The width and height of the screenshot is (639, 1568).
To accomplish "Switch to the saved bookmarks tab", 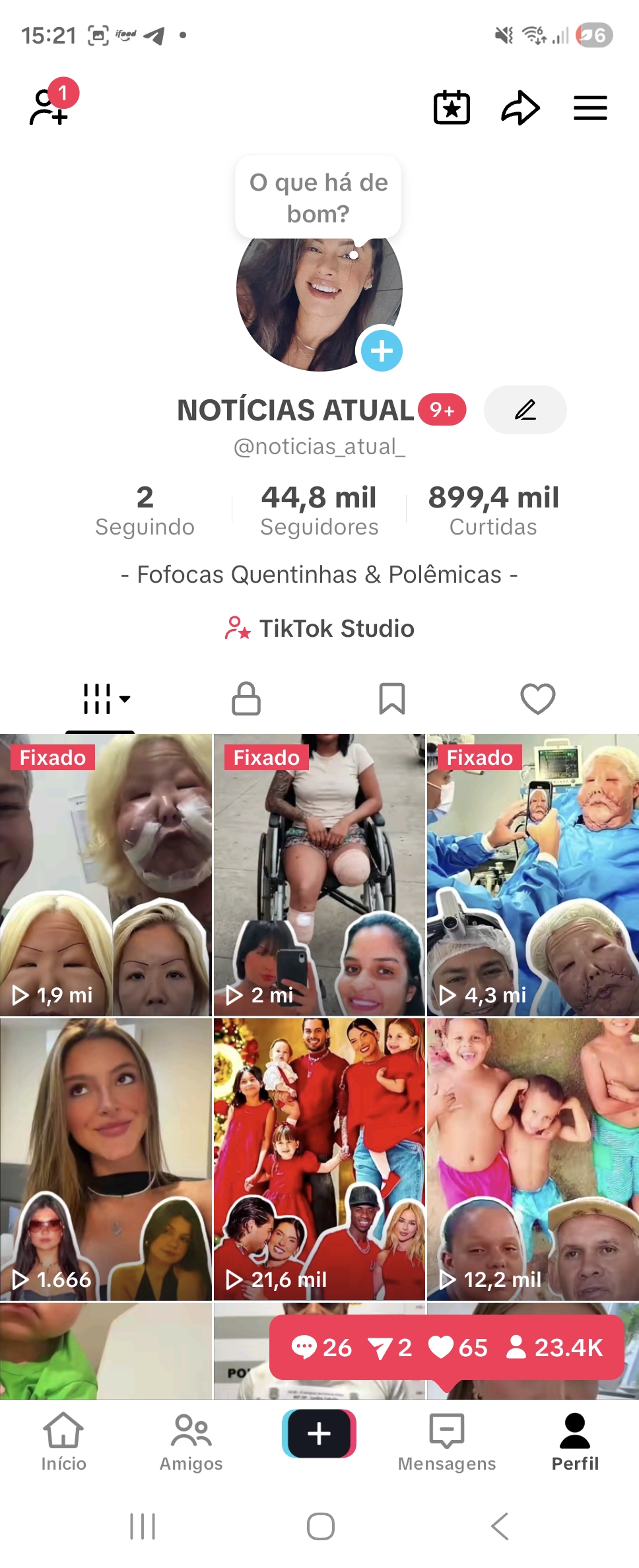I will point(391,699).
